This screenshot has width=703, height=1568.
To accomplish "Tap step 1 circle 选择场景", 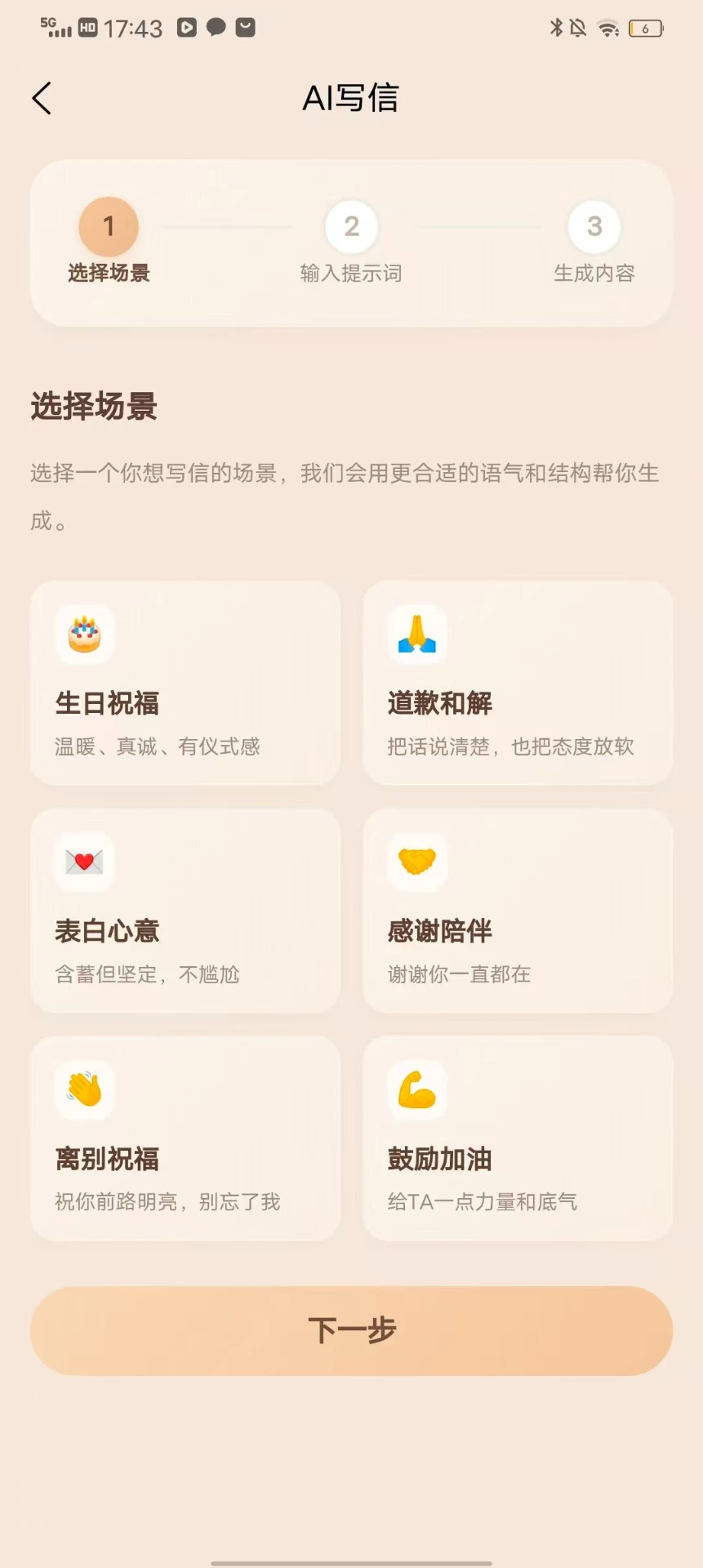I will (109, 226).
